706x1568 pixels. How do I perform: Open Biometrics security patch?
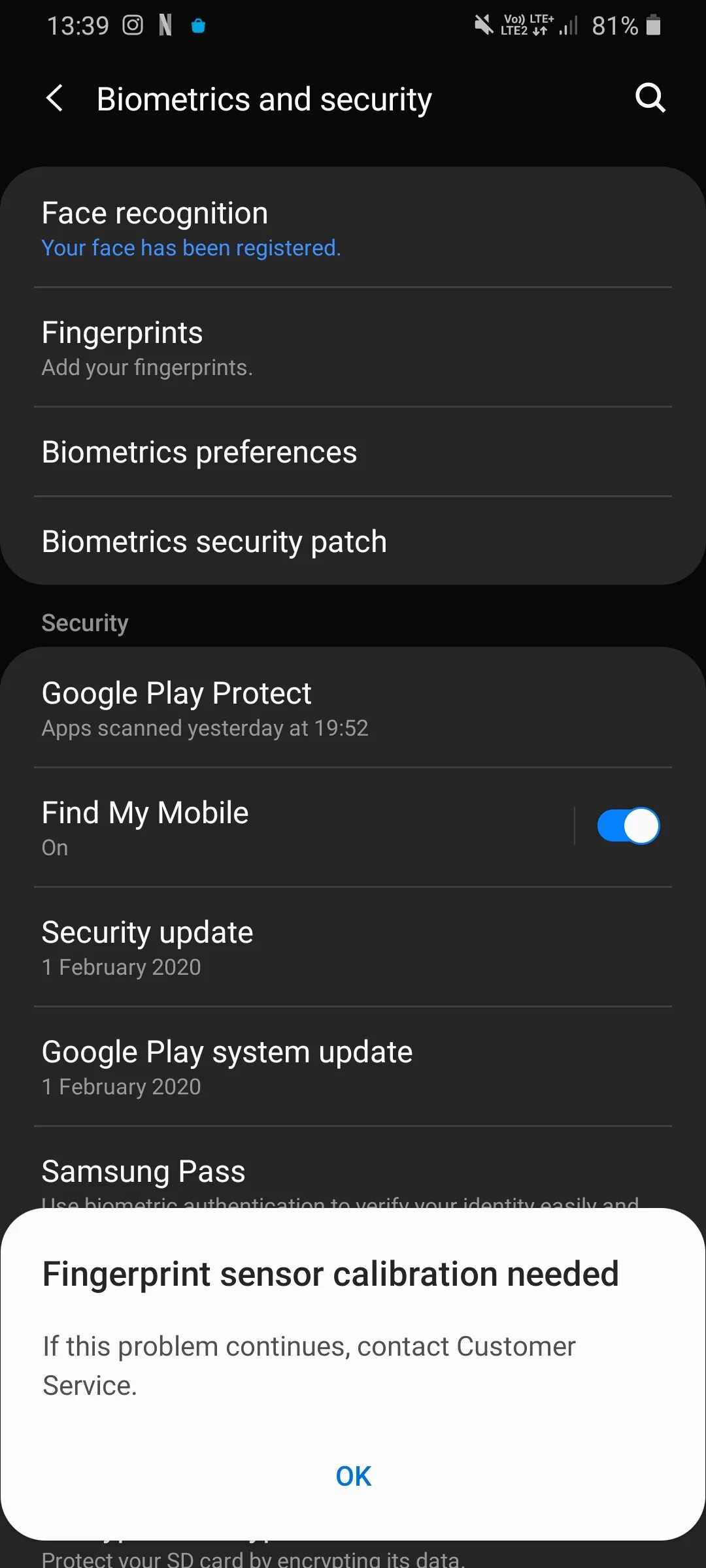(x=353, y=542)
